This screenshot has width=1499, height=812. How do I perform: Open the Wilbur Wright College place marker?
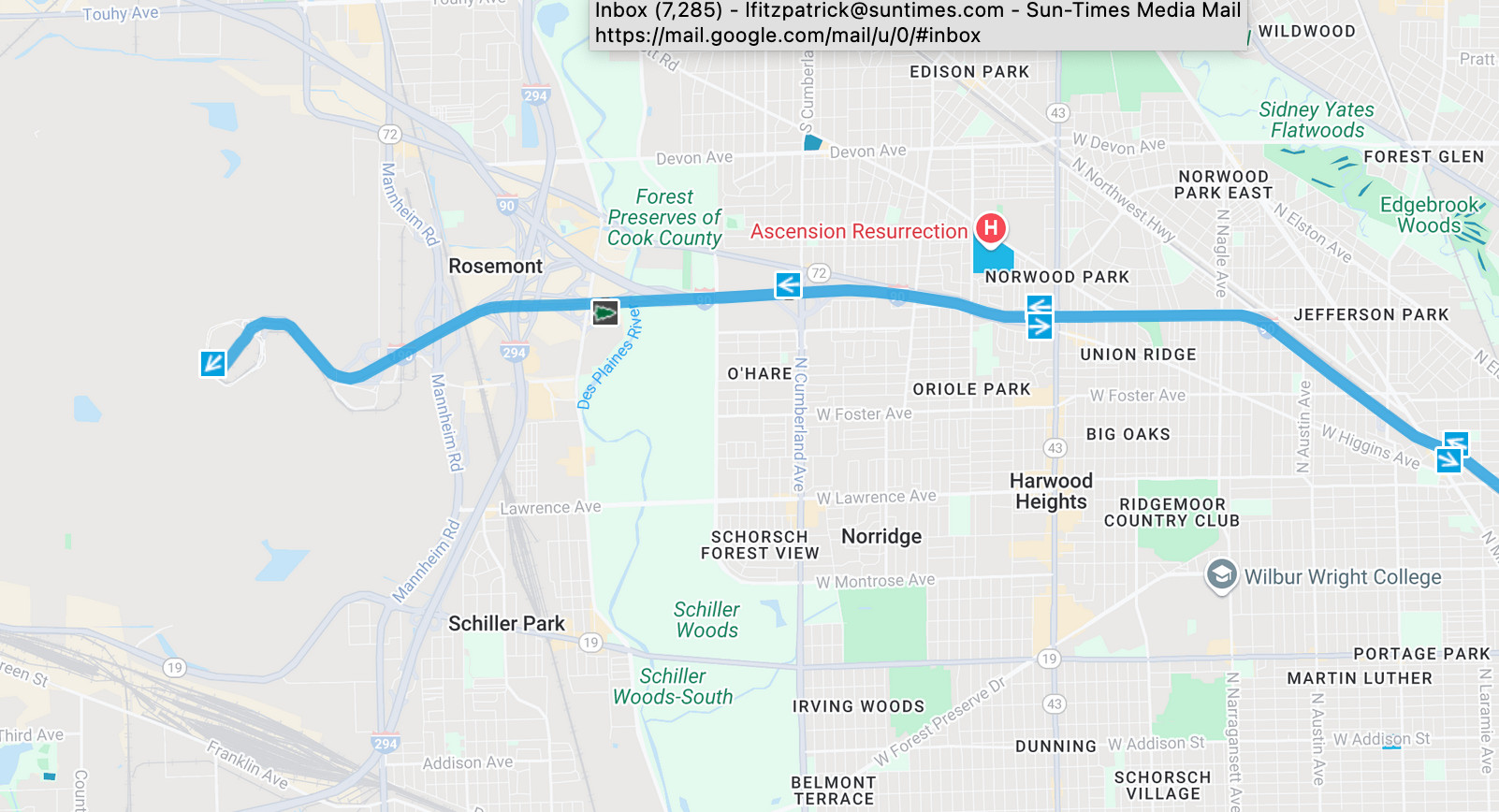(x=1221, y=574)
